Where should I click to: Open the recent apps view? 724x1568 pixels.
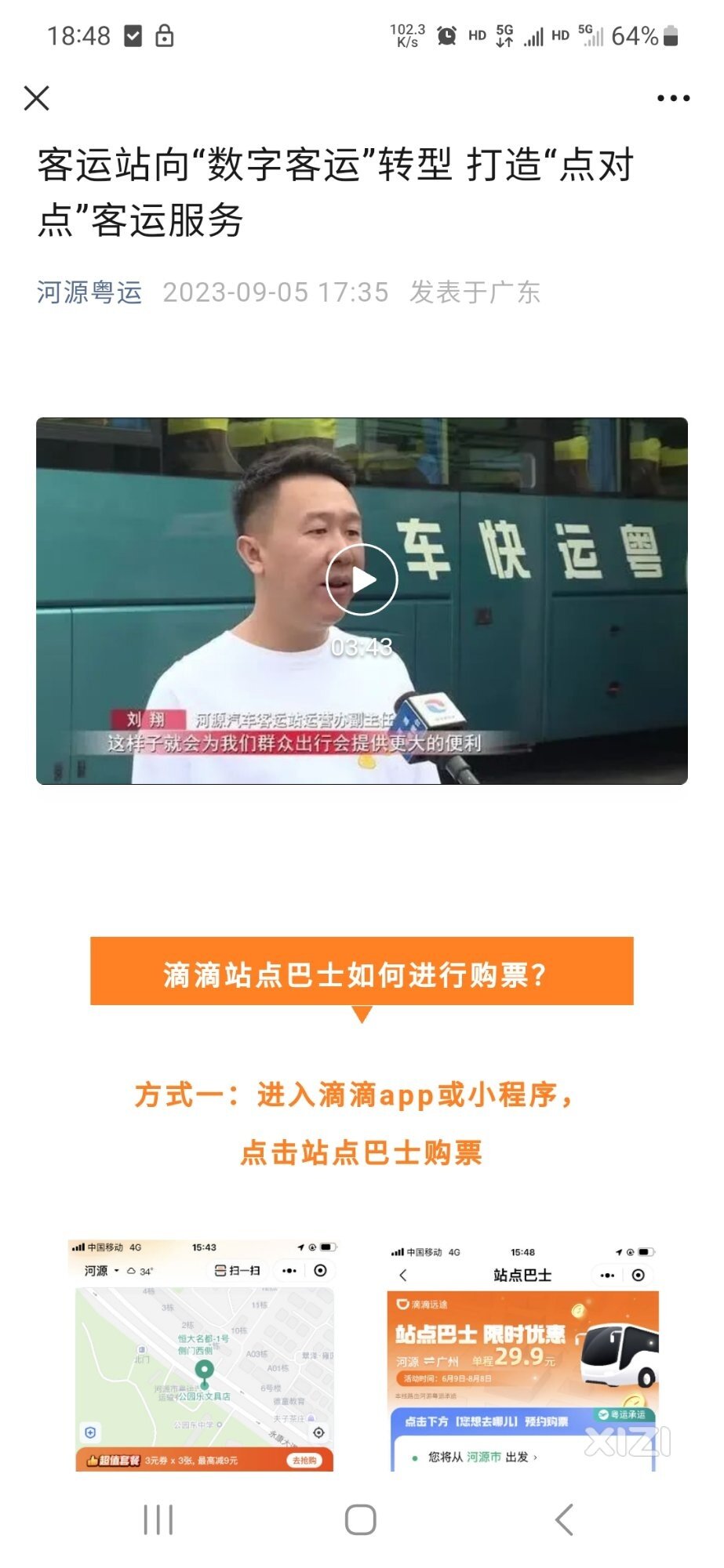158,1519
